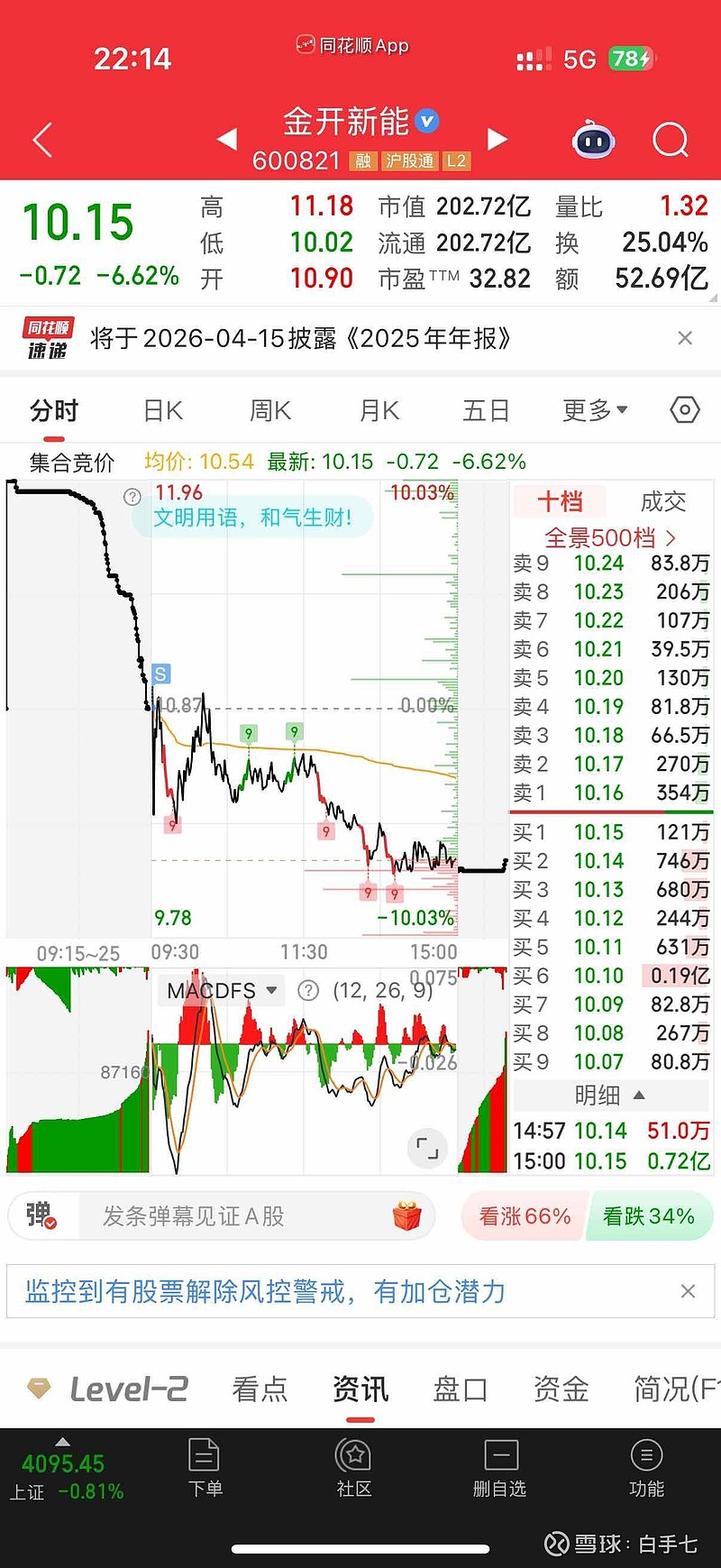Vote bullish via 看涨66% control
The height and width of the screenshot is (1568, 721).
[524, 1215]
